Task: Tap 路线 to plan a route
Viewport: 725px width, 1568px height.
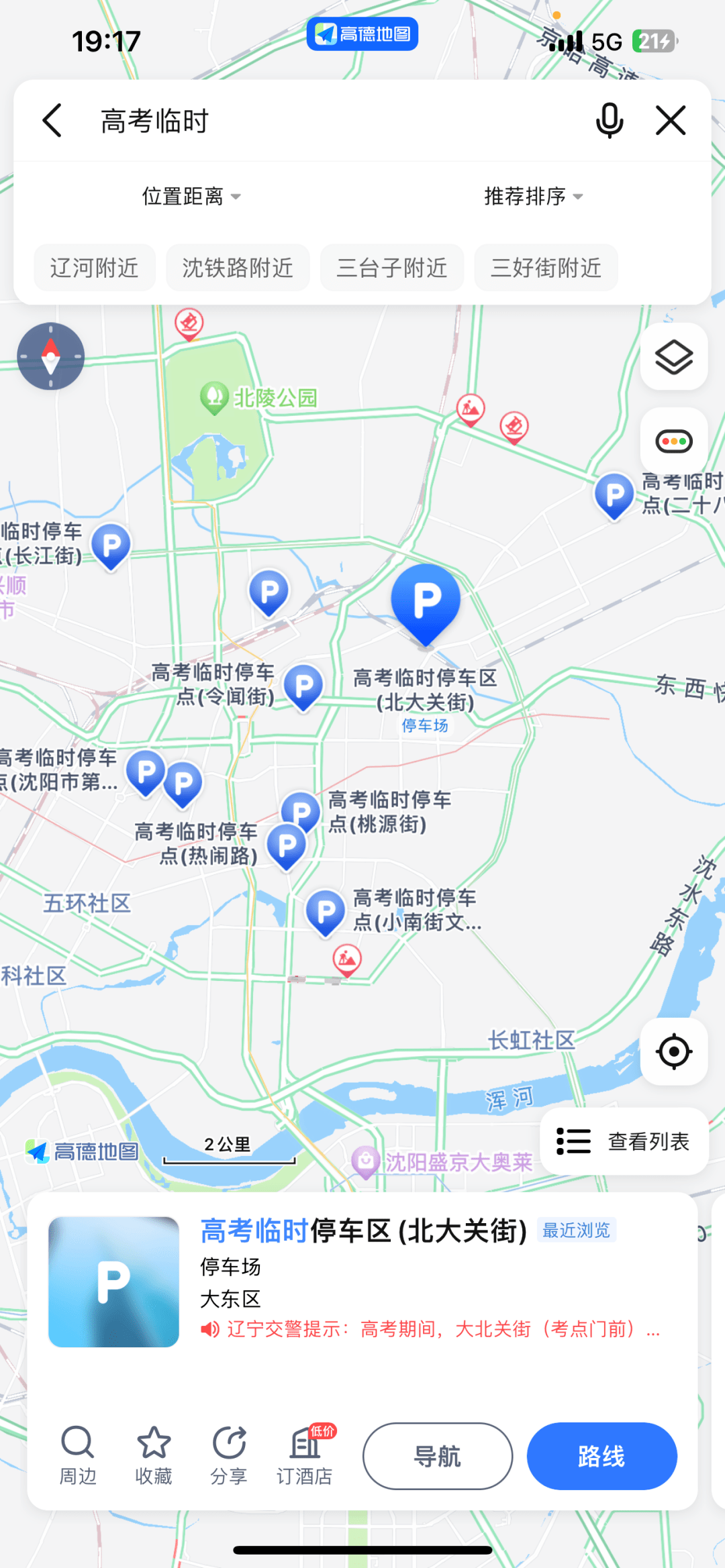Action: click(x=601, y=1457)
